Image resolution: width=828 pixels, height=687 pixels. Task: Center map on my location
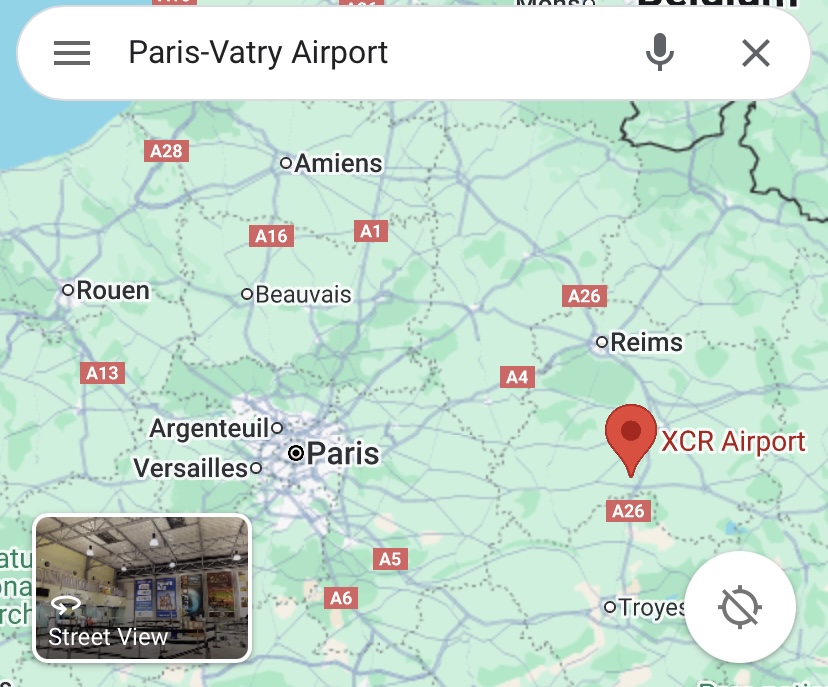point(740,607)
